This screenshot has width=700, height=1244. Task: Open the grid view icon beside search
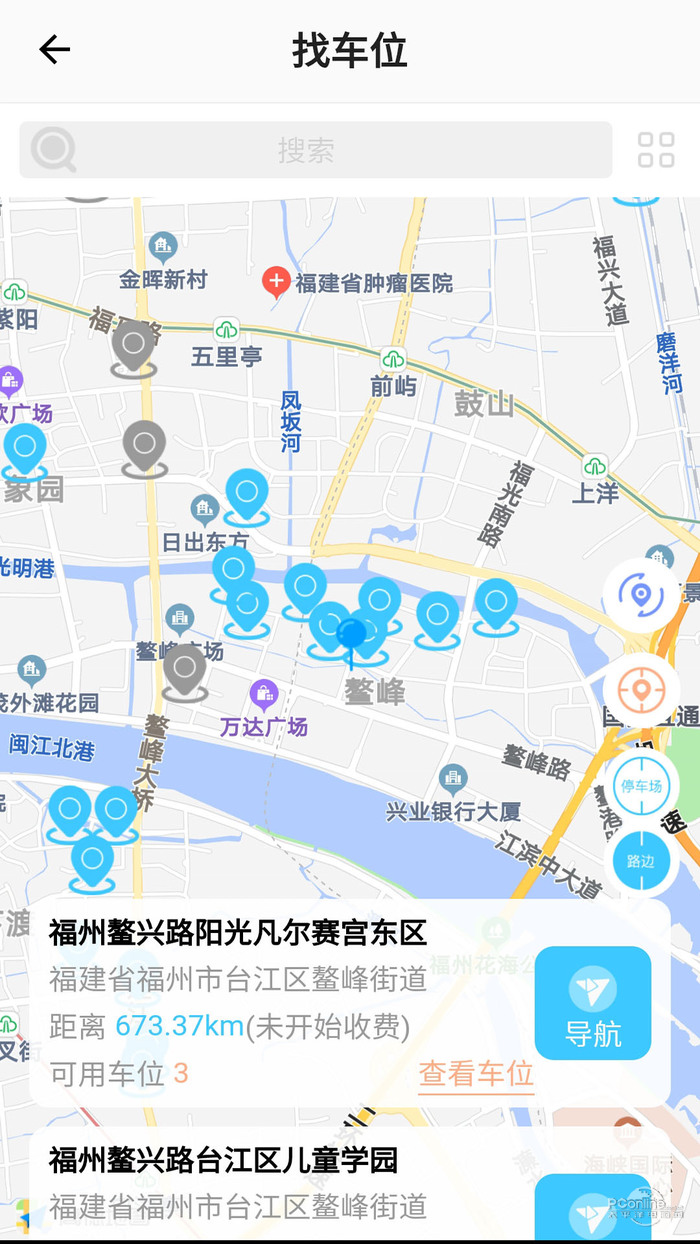pyautogui.click(x=656, y=150)
